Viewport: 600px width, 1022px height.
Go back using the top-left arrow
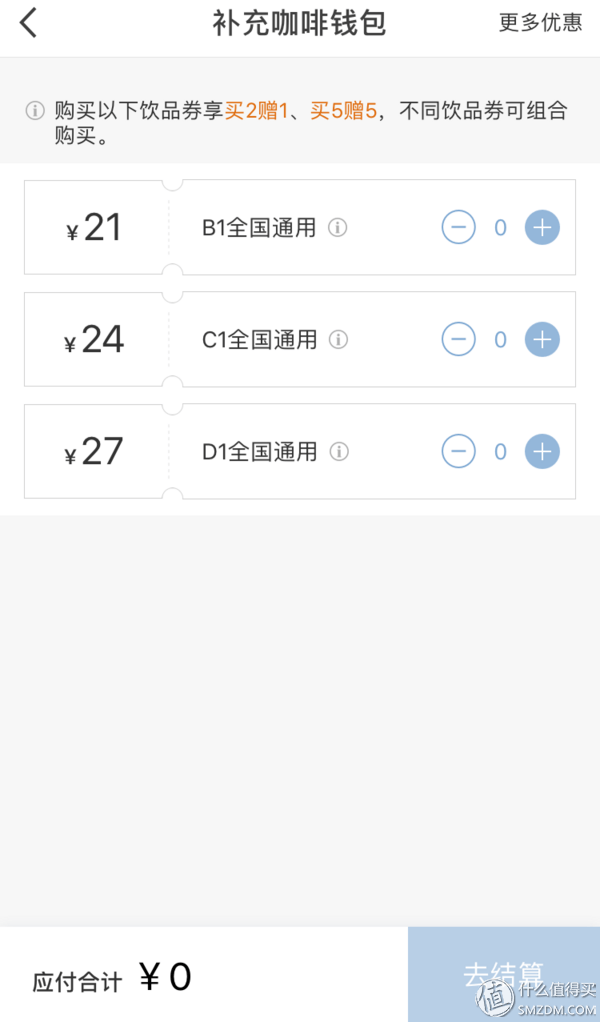point(28,23)
